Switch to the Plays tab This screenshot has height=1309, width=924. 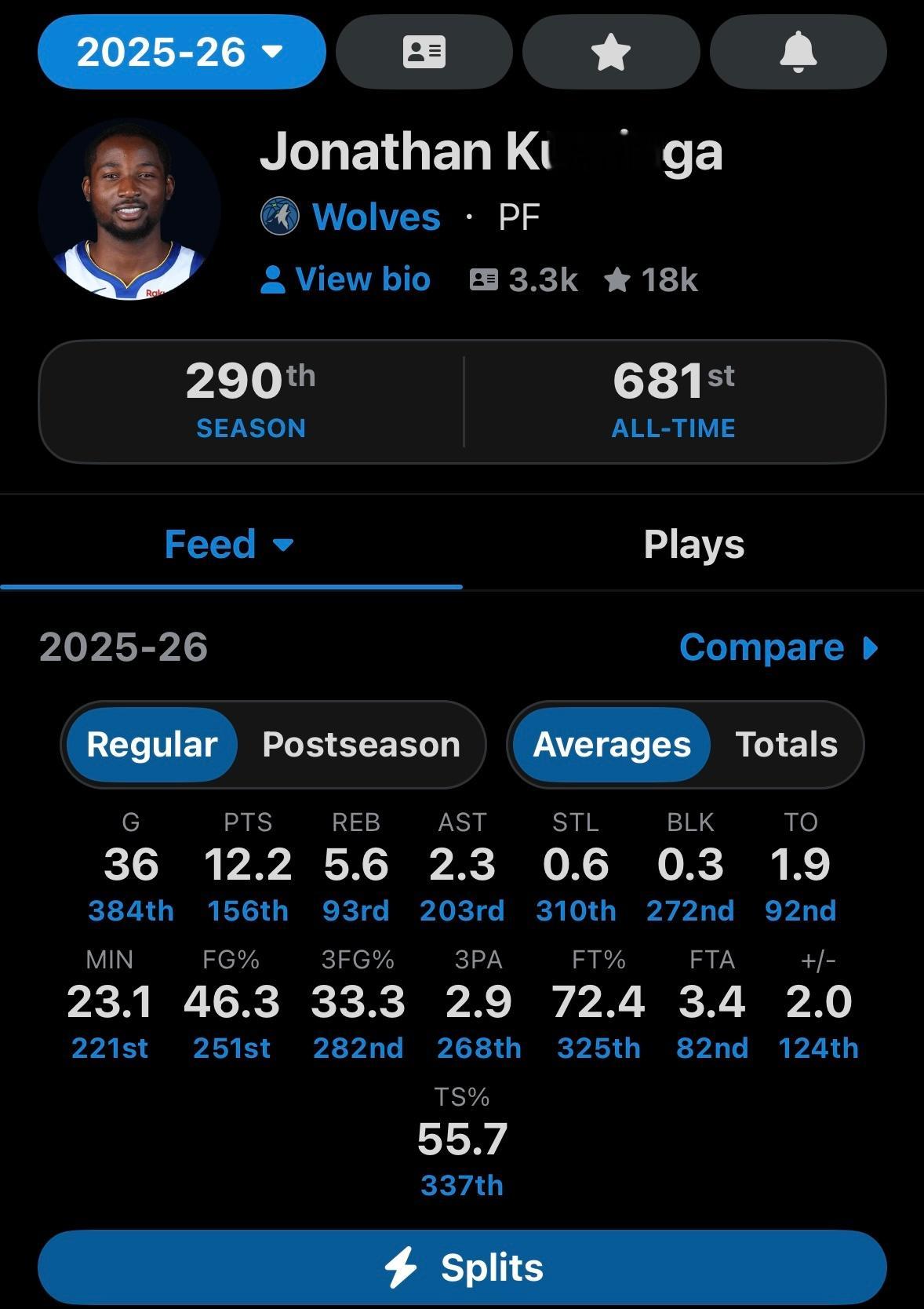coord(693,544)
